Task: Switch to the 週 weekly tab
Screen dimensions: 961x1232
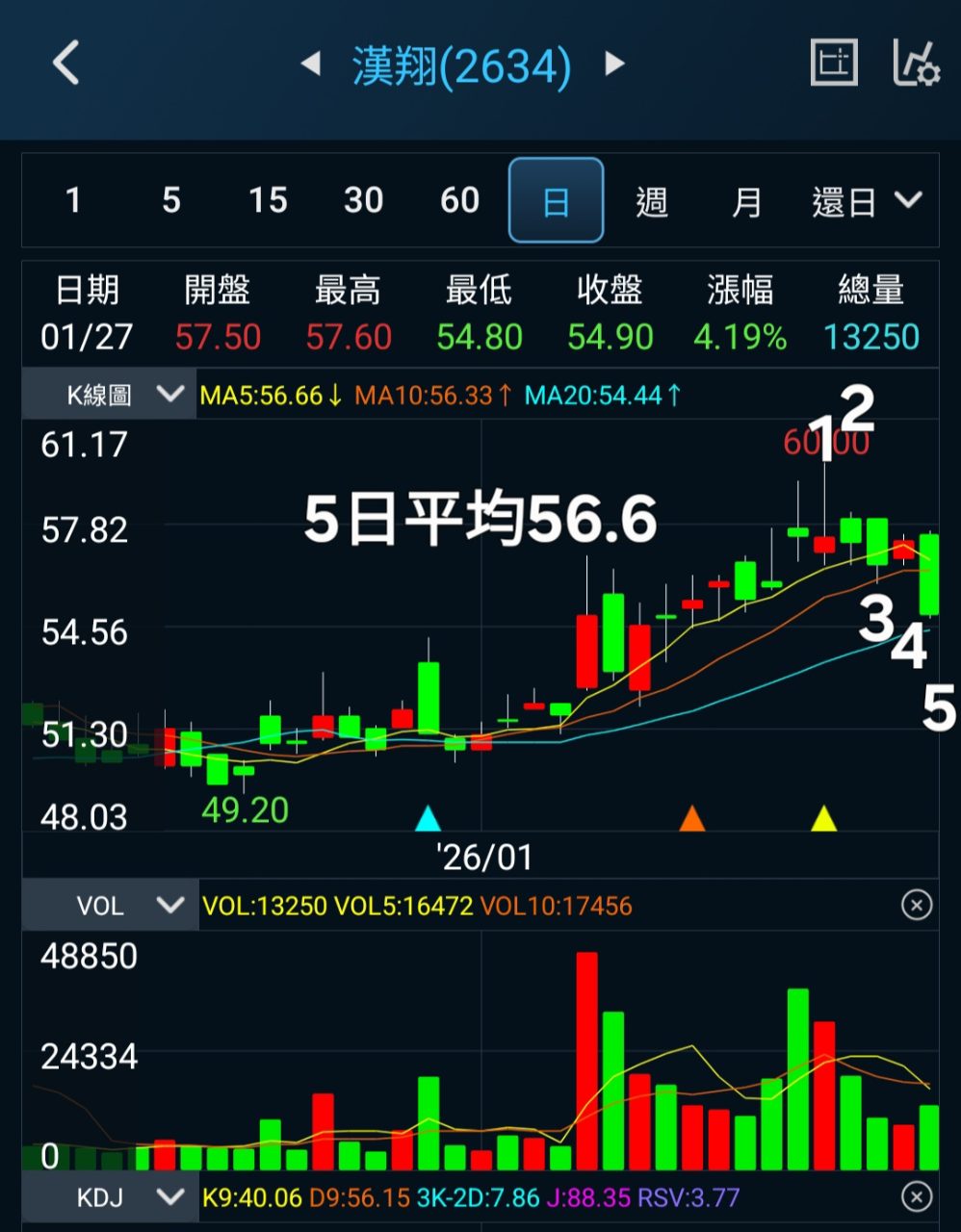Action: click(x=651, y=201)
